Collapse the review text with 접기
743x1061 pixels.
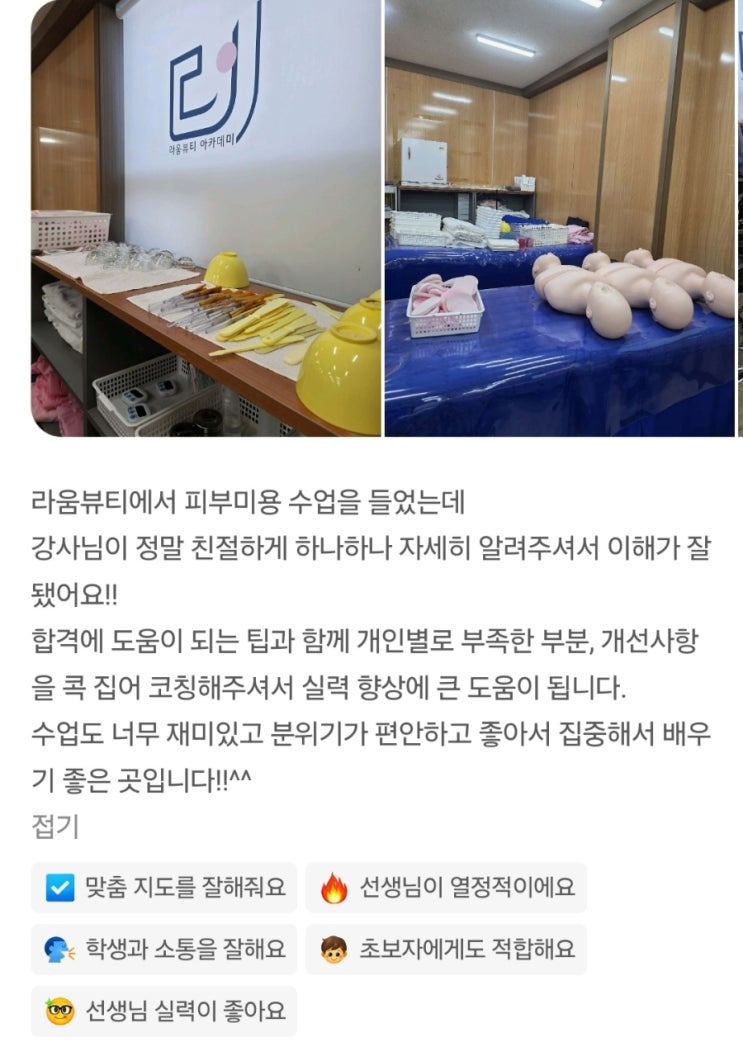point(55,827)
